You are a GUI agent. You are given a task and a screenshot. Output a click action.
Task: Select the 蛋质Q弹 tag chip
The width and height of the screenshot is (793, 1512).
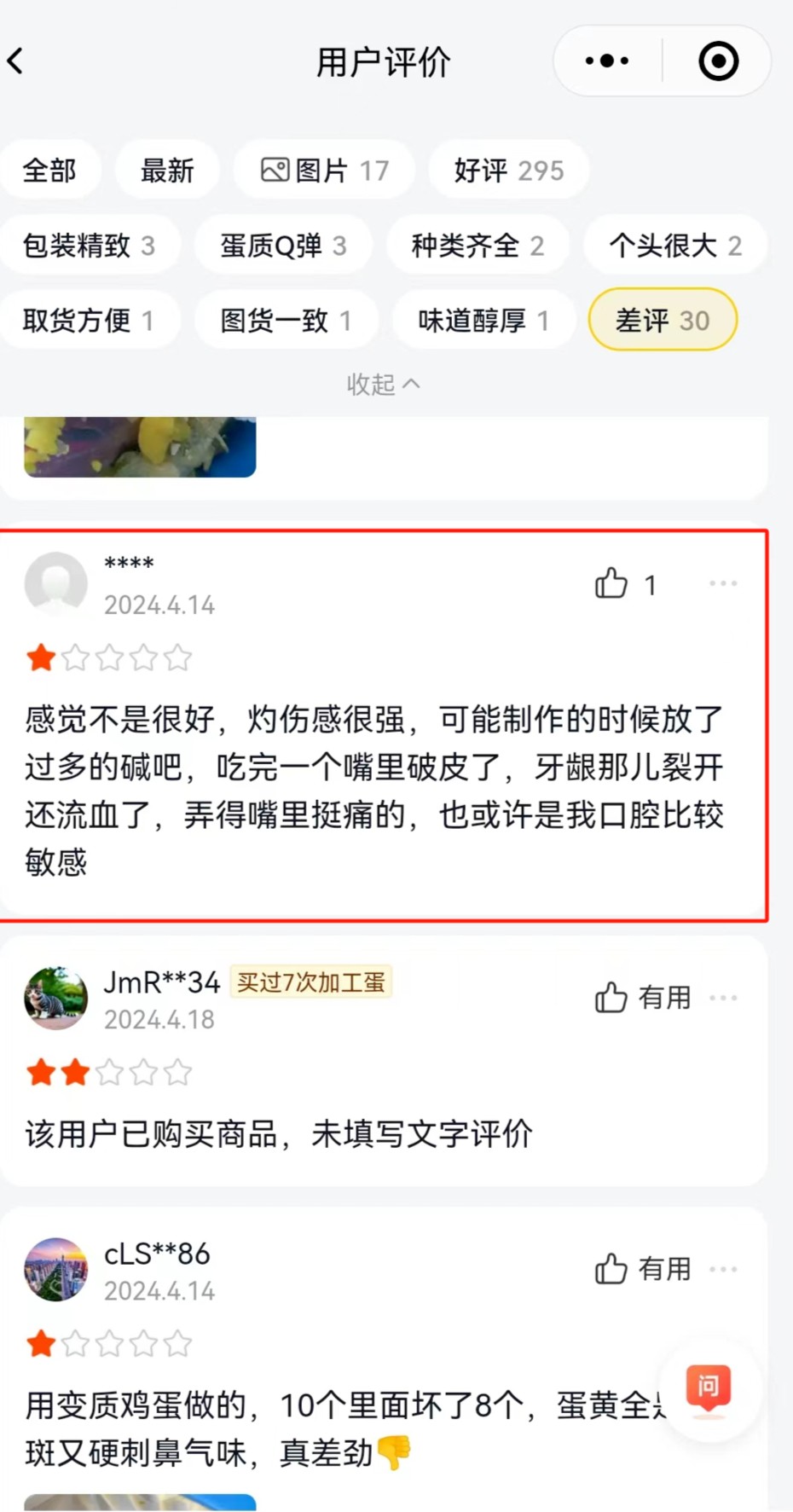point(283,246)
